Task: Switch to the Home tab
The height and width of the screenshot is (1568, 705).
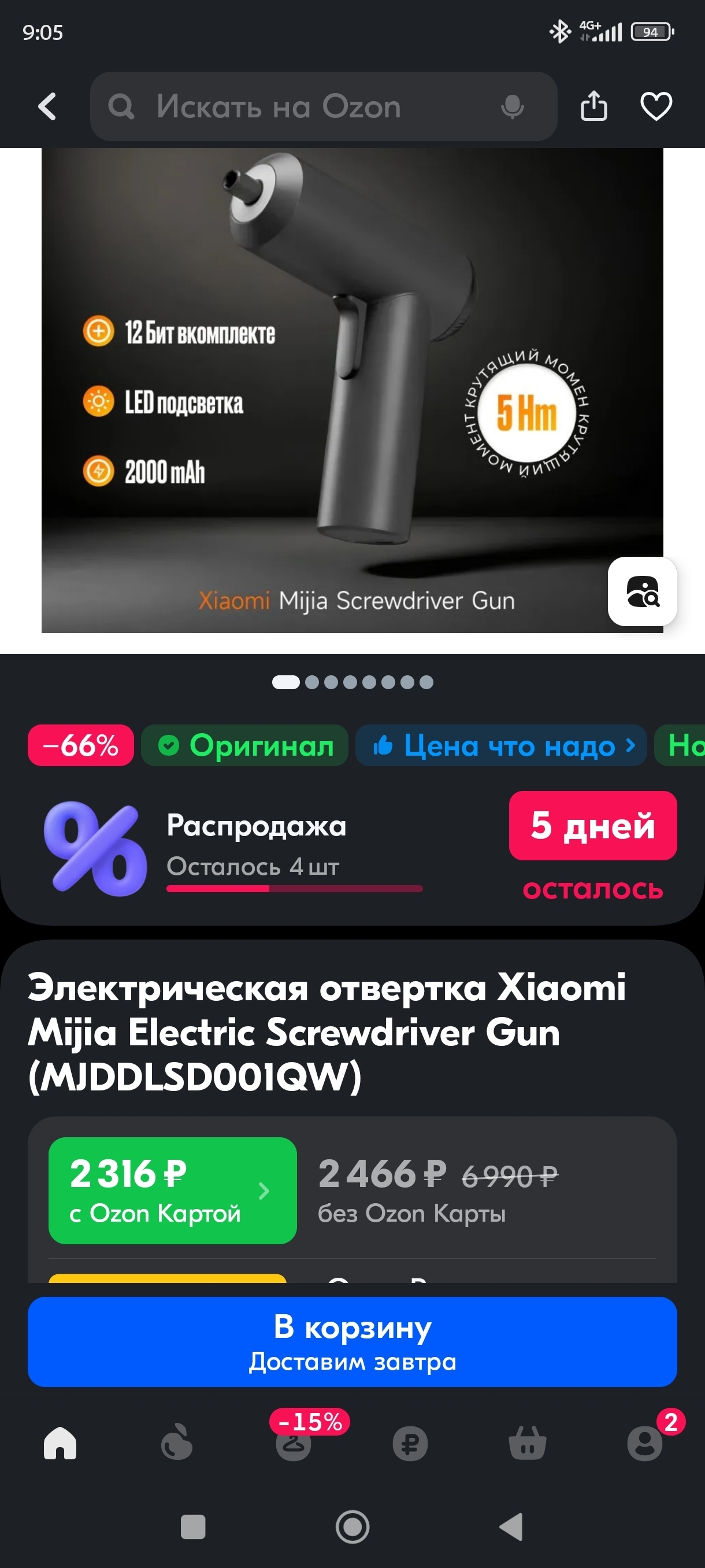Action: tap(60, 1443)
